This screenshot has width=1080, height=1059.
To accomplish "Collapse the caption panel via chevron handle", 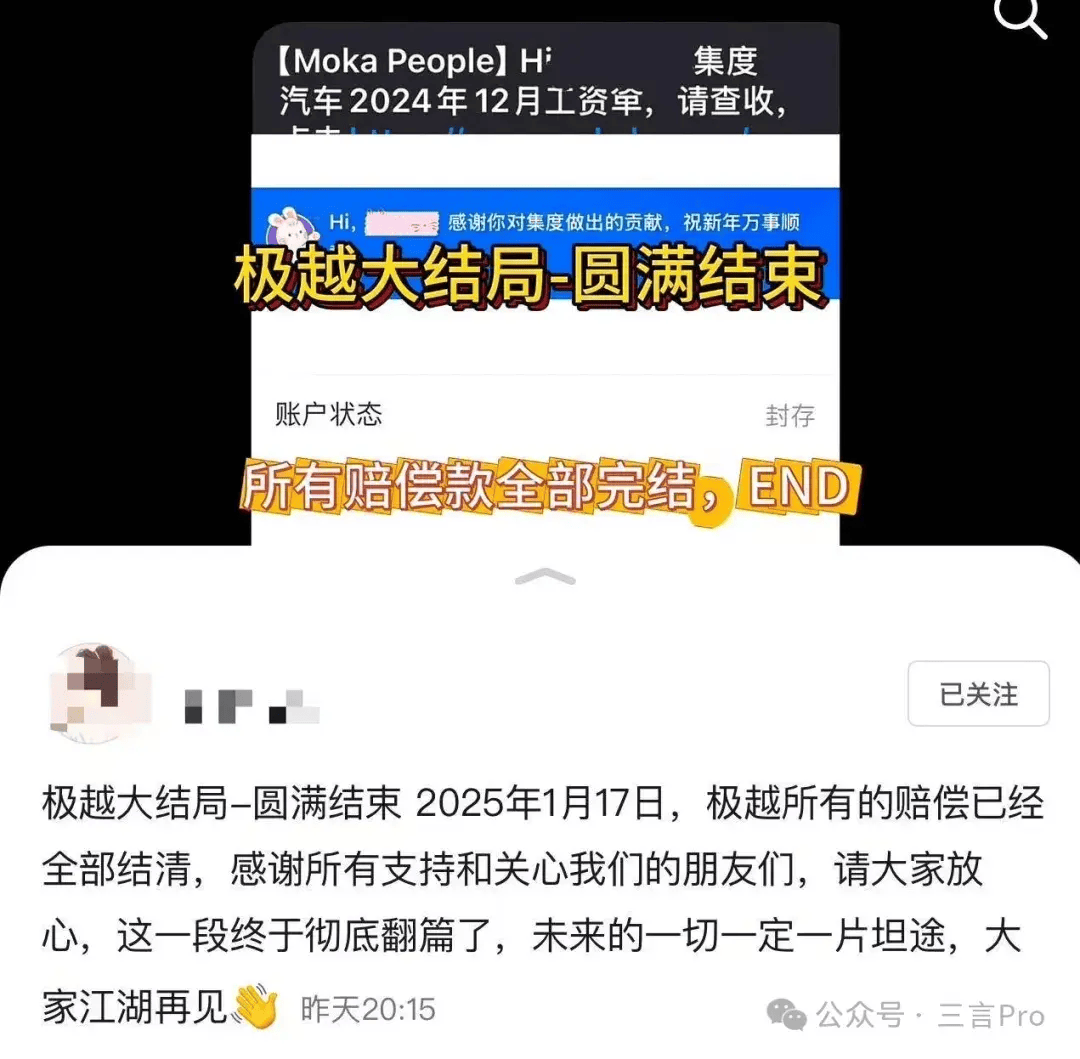I will coord(545,577).
